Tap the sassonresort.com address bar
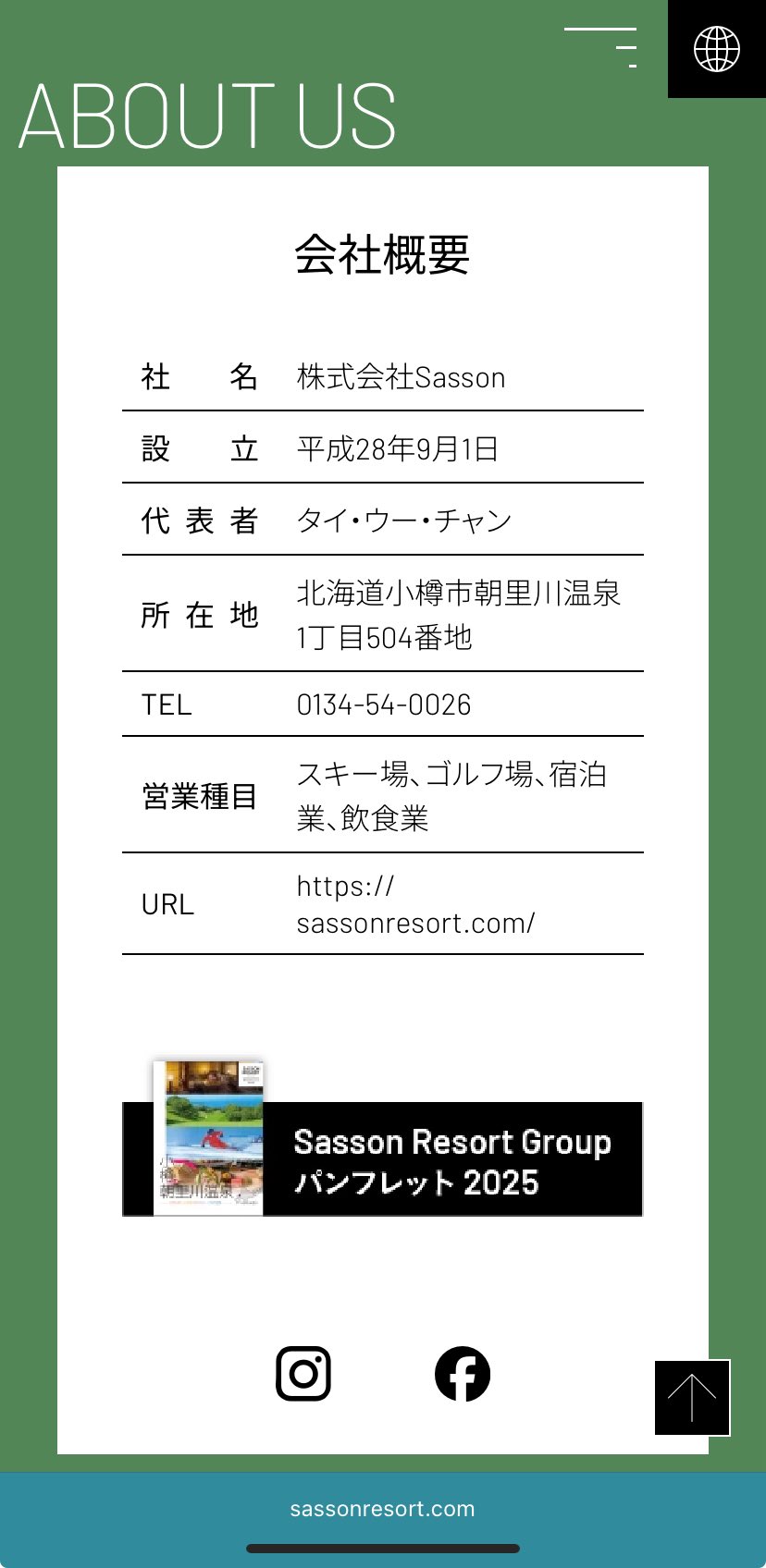766x1568 pixels. coord(382,1509)
